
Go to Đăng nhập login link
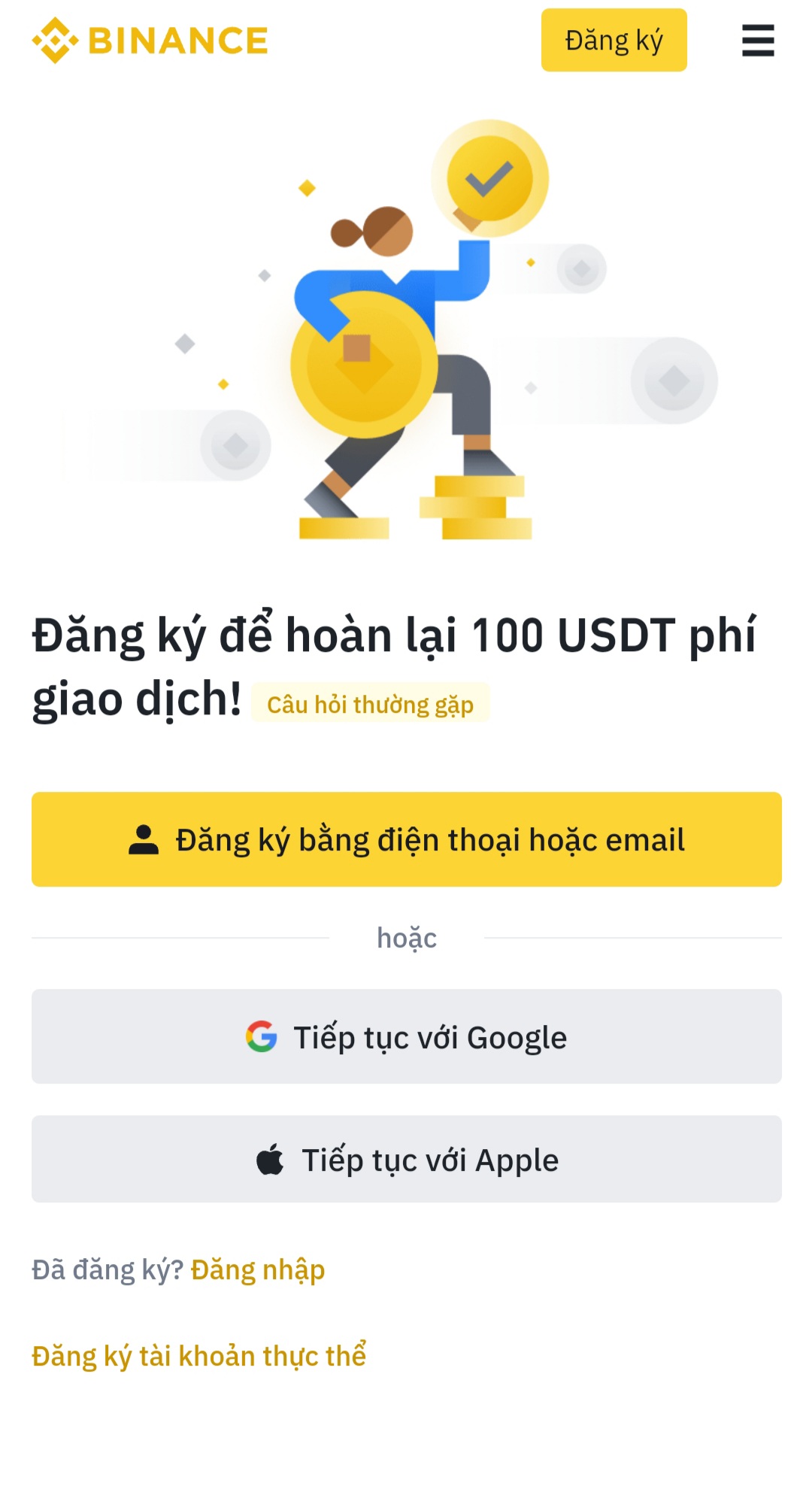click(x=258, y=1269)
